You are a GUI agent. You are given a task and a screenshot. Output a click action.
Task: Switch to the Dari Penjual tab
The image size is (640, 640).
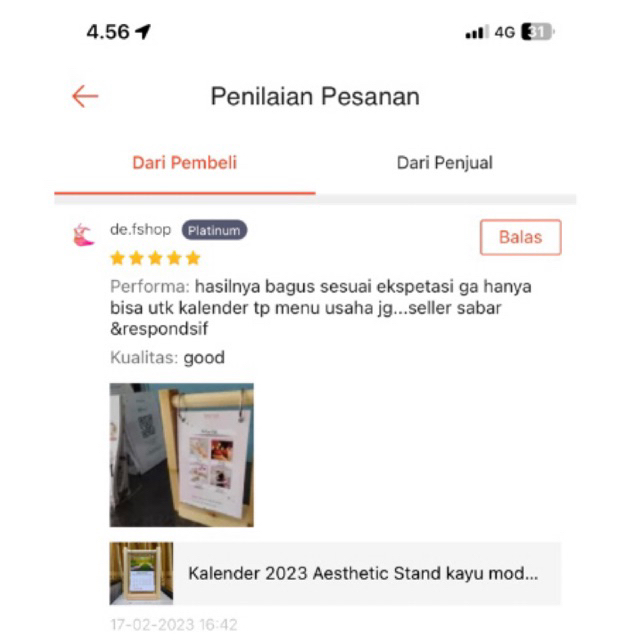(x=444, y=162)
